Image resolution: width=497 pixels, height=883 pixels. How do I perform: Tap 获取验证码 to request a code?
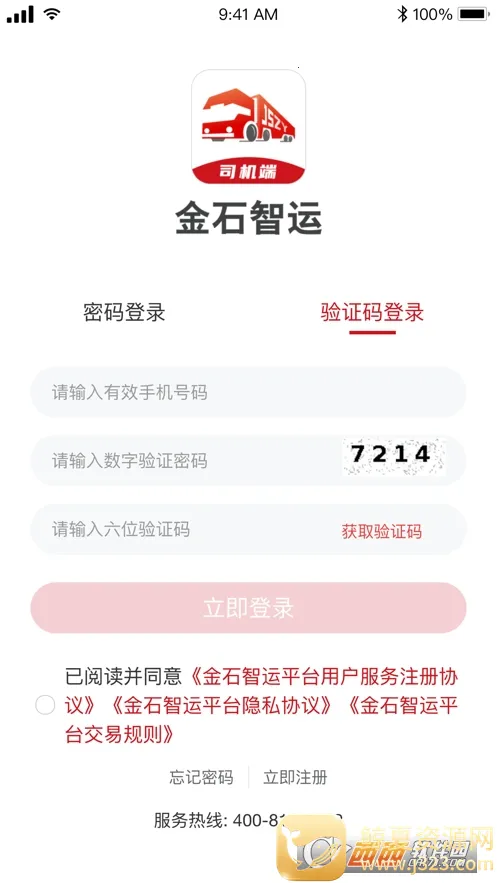click(382, 531)
